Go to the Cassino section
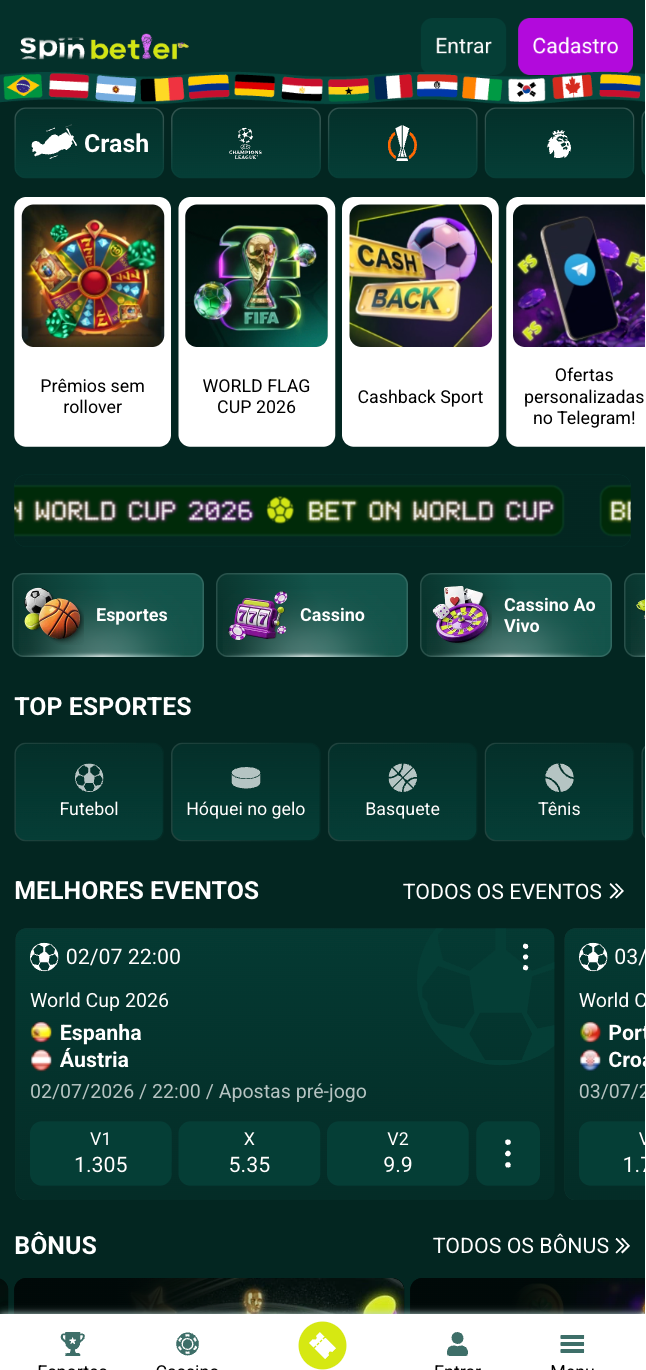The width and height of the screenshot is (646, 1370). [312, 615]
